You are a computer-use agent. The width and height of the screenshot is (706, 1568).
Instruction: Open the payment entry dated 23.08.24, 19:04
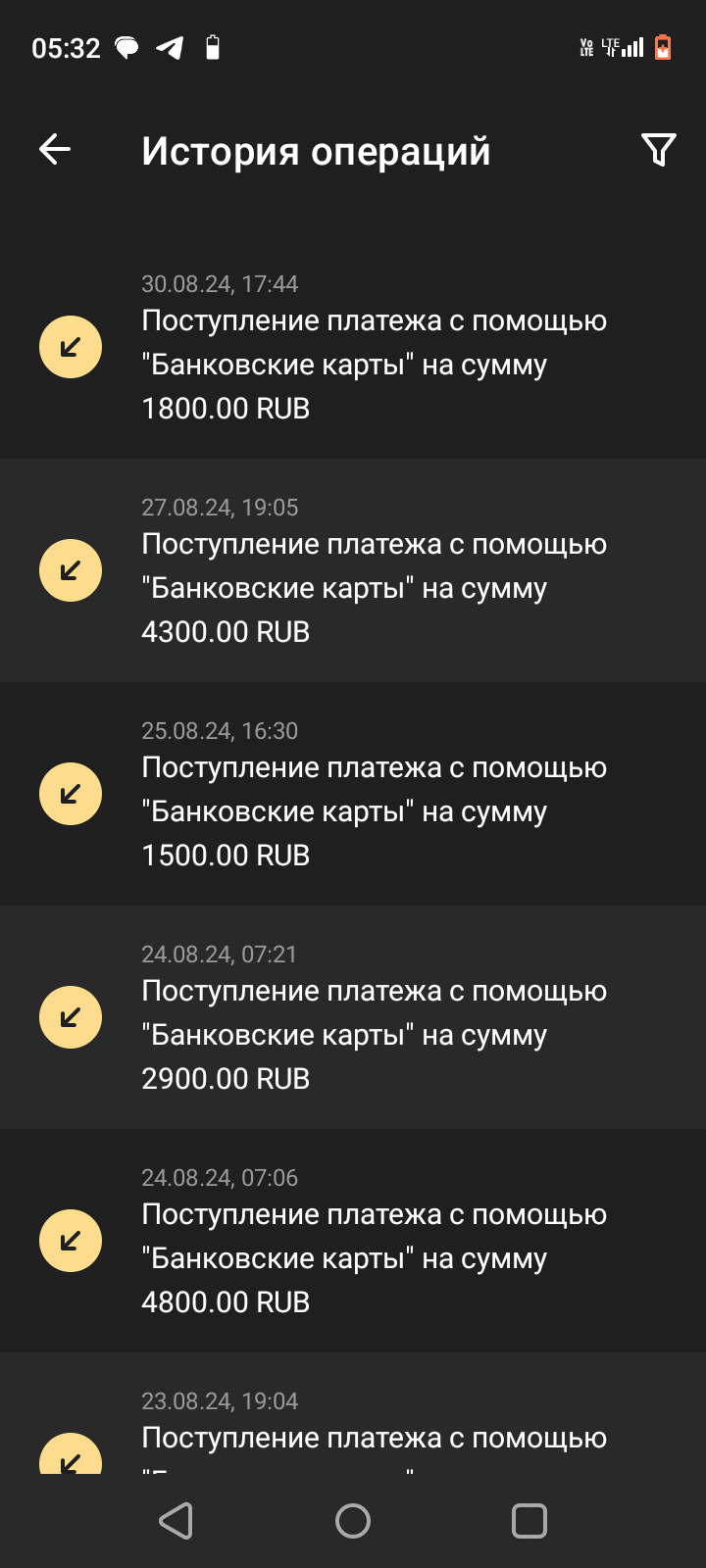(x=353, y=1413)
